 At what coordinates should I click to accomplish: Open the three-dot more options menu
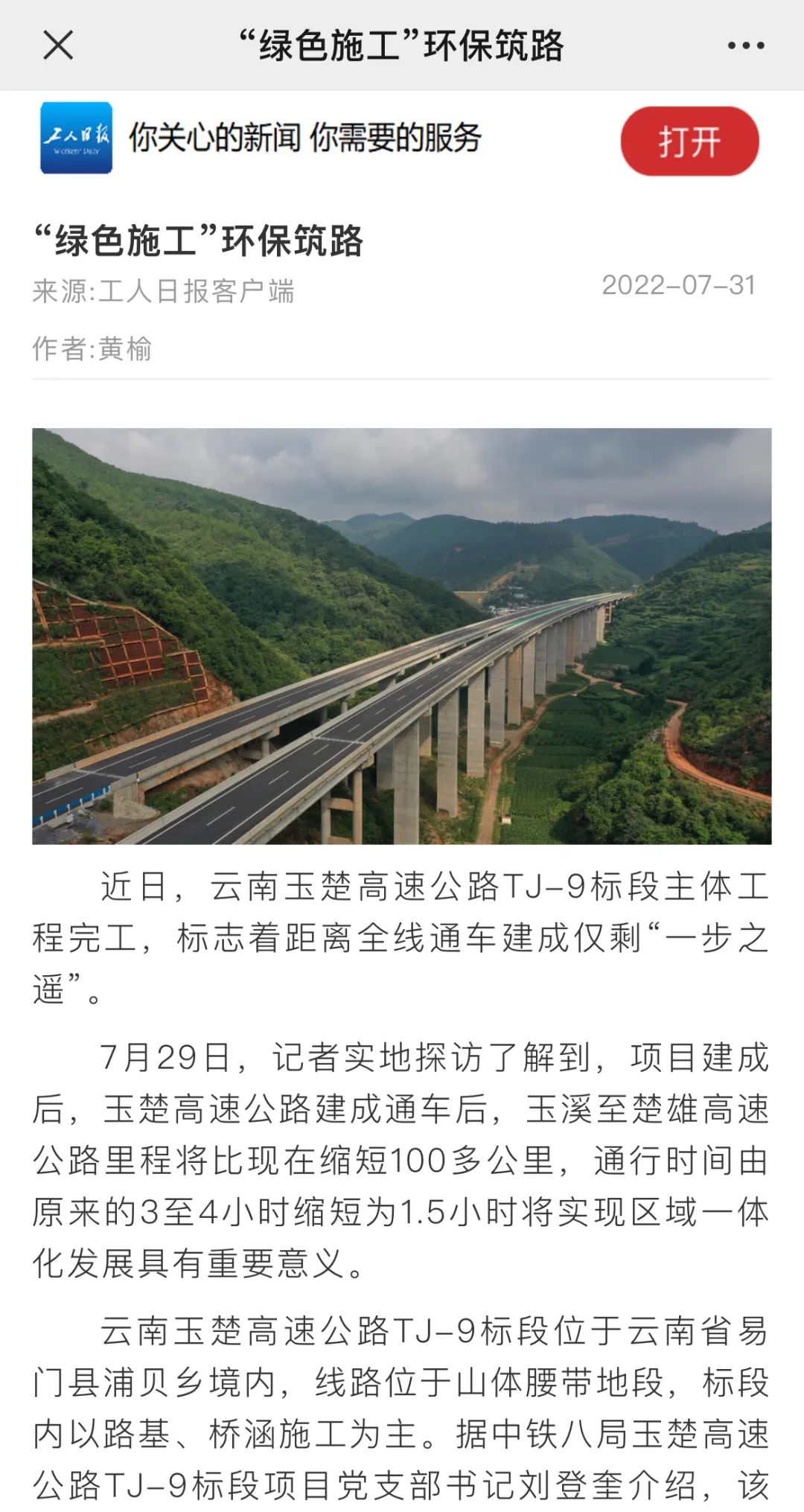click(745, 45)
